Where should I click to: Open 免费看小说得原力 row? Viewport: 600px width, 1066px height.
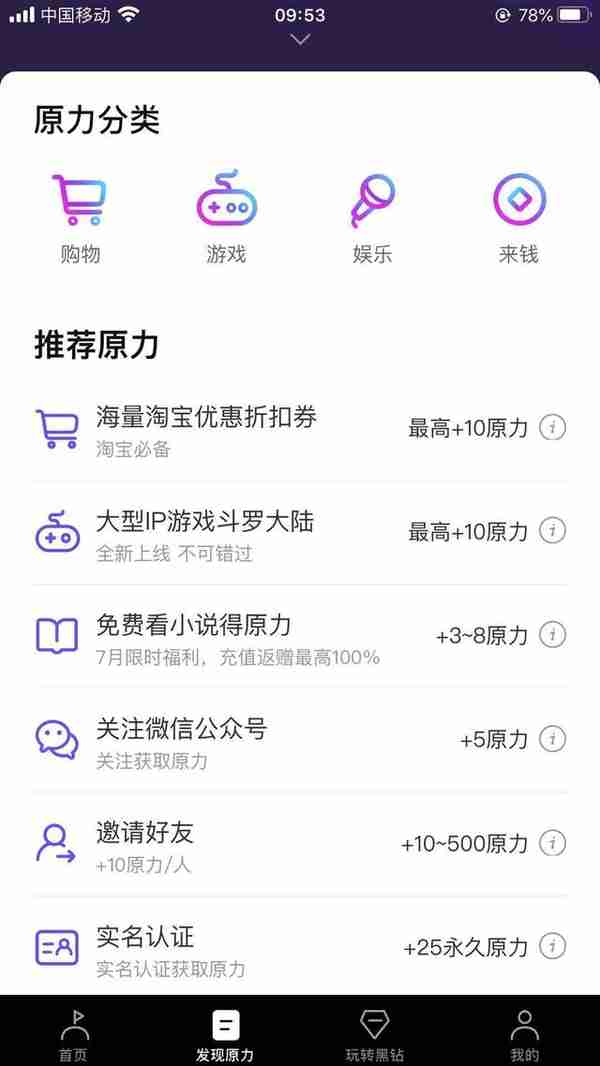300,636
